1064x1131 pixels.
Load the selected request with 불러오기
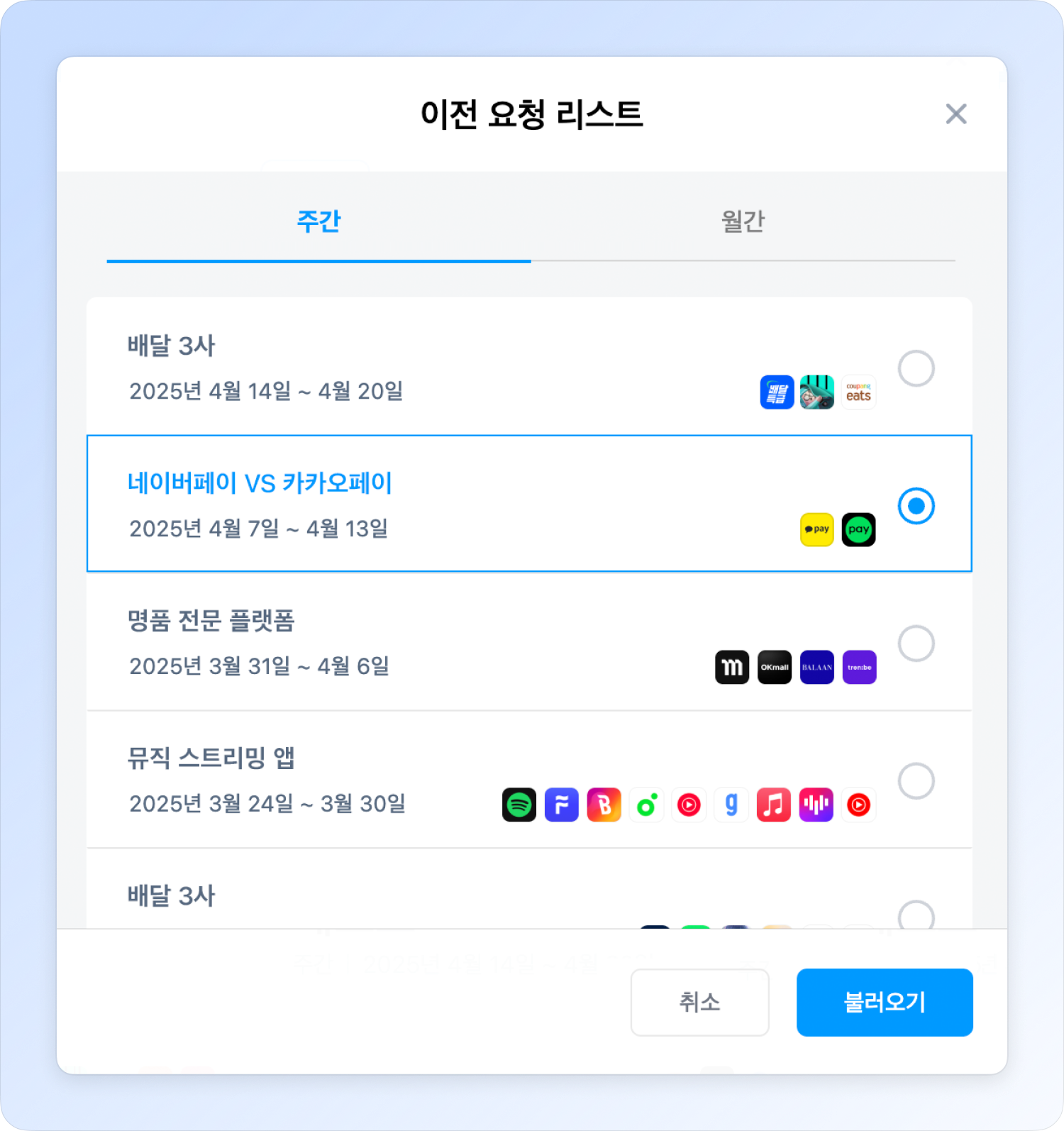pos(884,1002)
